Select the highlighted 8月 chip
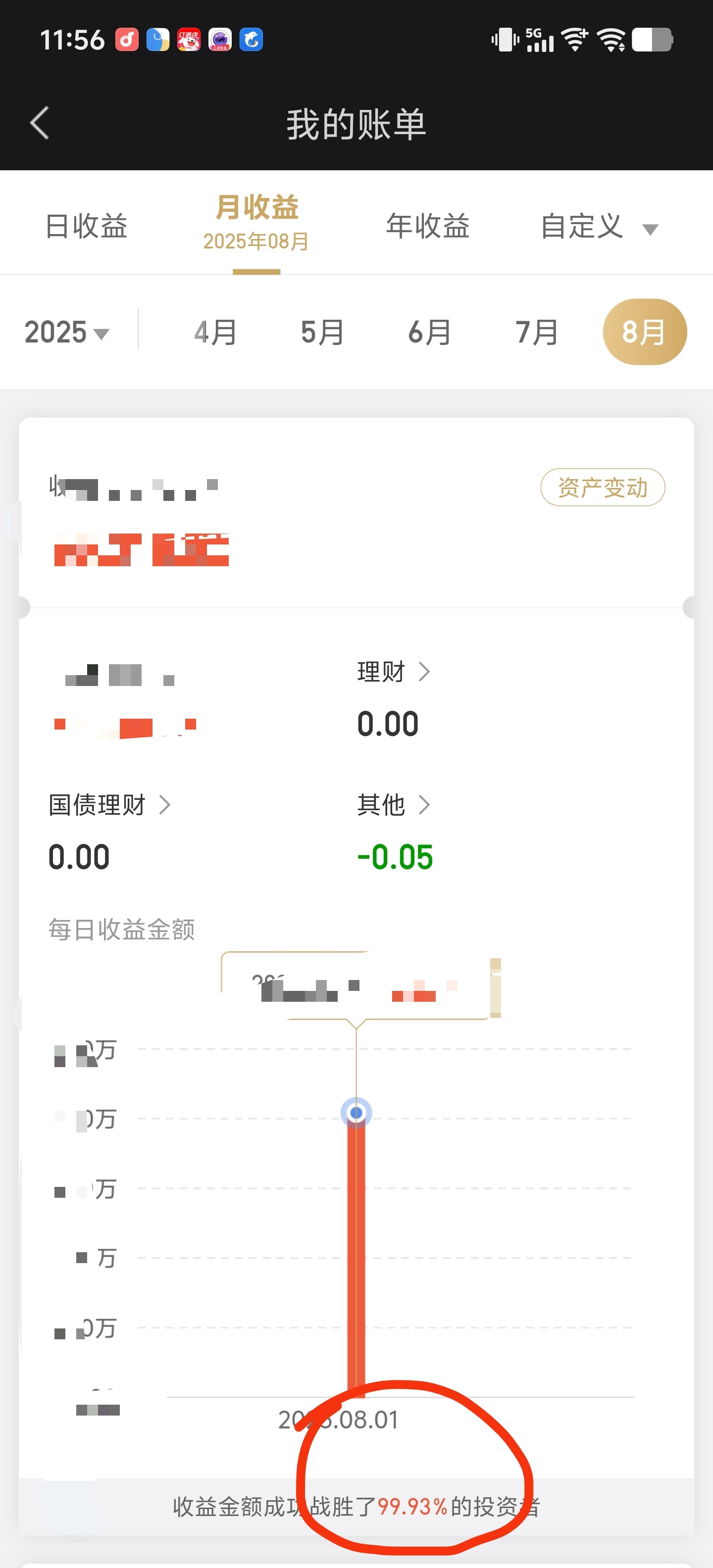713x1568 pixels. 644,332
